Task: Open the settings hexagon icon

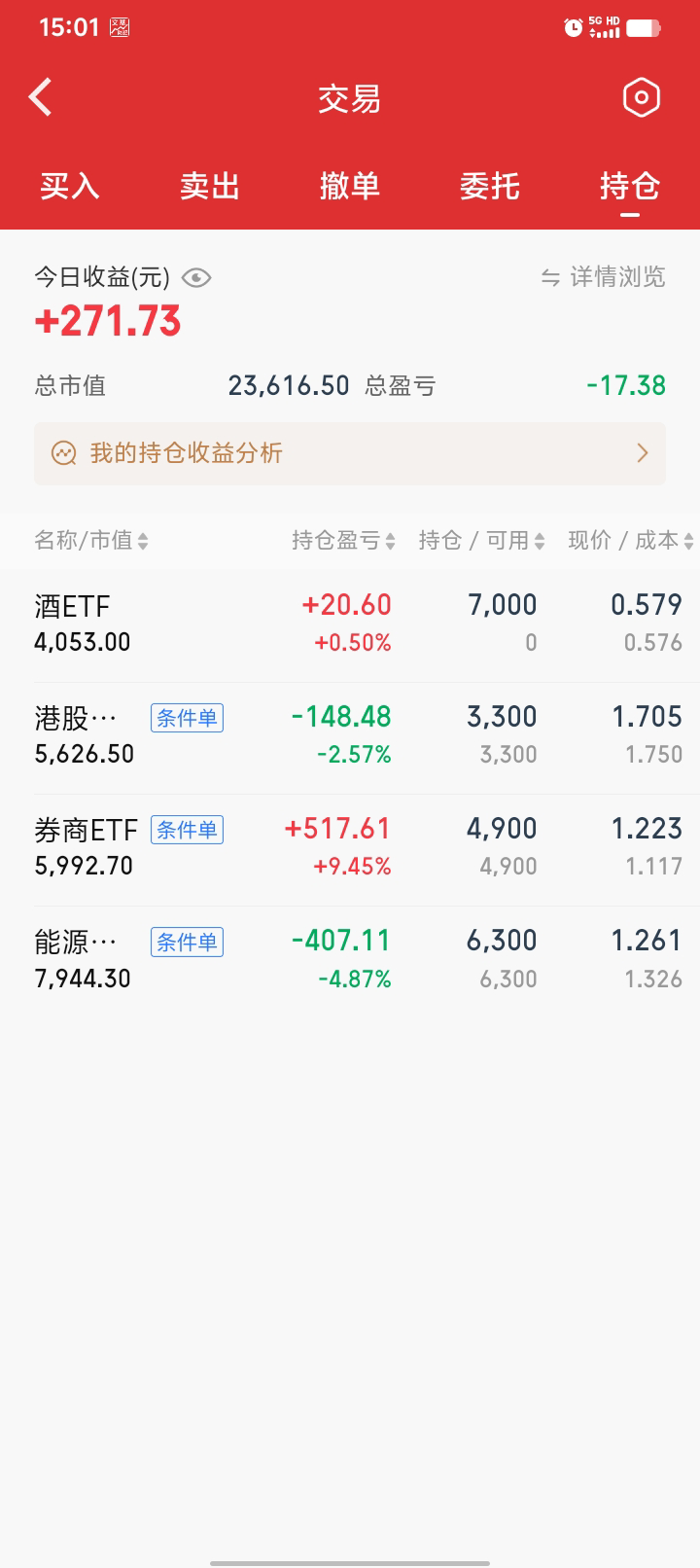Action: 641,97
